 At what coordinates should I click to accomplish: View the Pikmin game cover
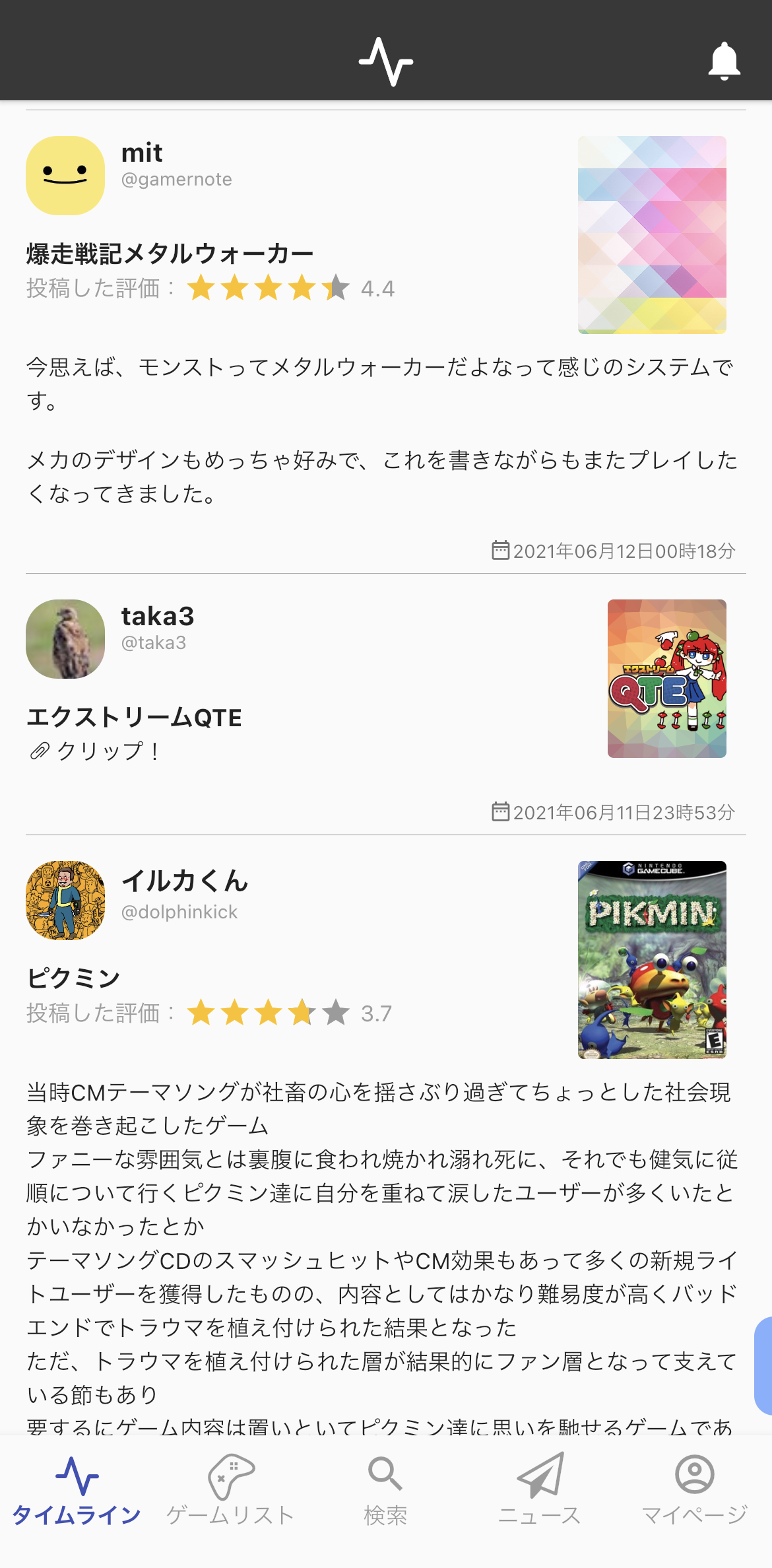(x=652, y=960)
